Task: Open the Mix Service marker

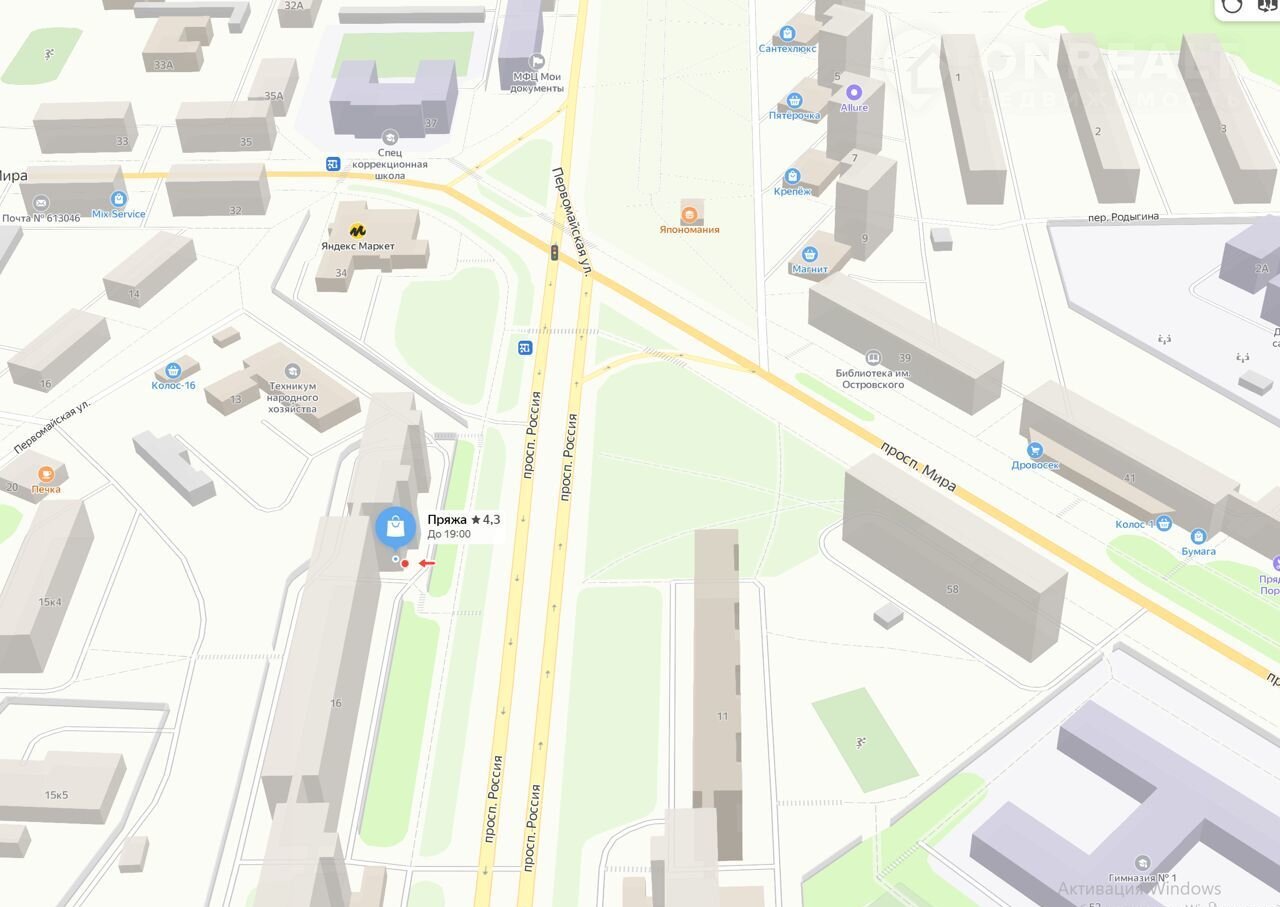Action: coord(119,199)
